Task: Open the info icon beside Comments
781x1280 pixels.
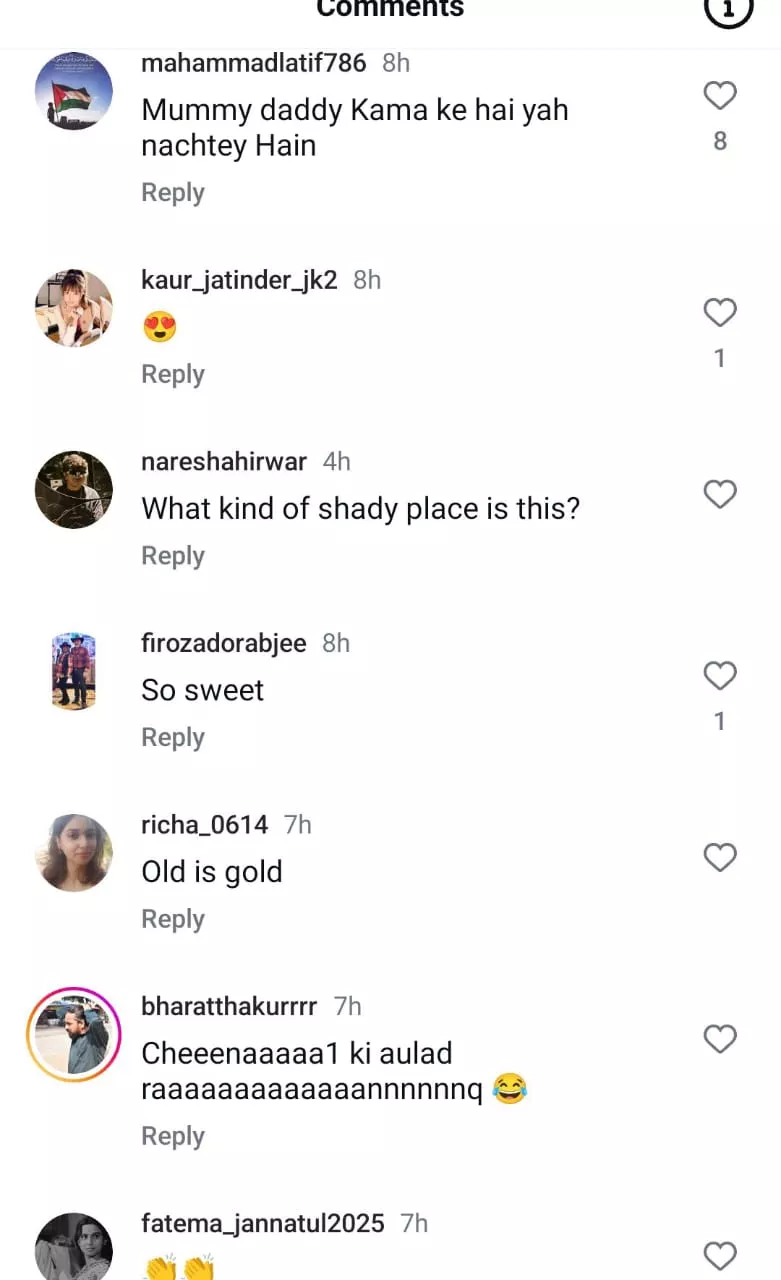Action: point(728,10)
